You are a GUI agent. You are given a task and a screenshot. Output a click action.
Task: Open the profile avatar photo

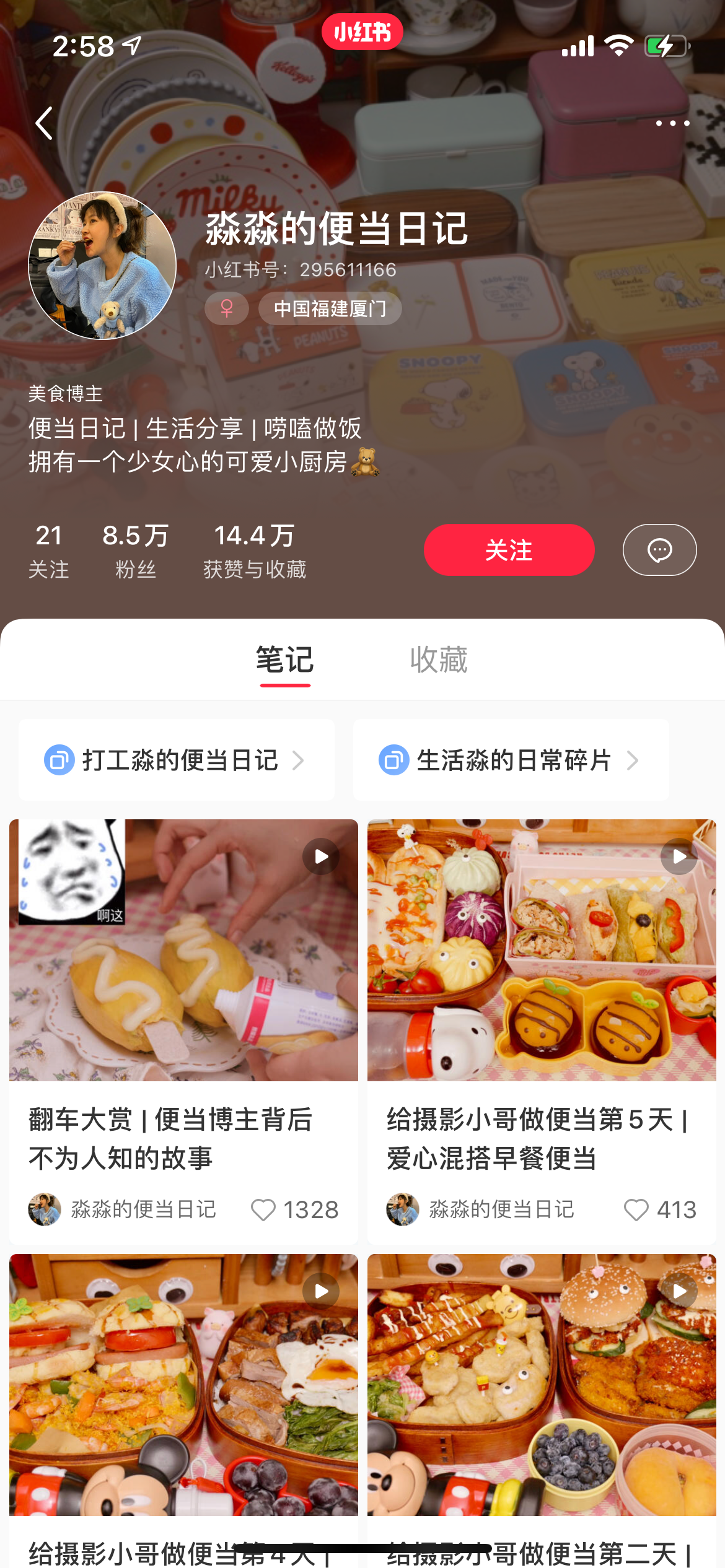(102, 266)
